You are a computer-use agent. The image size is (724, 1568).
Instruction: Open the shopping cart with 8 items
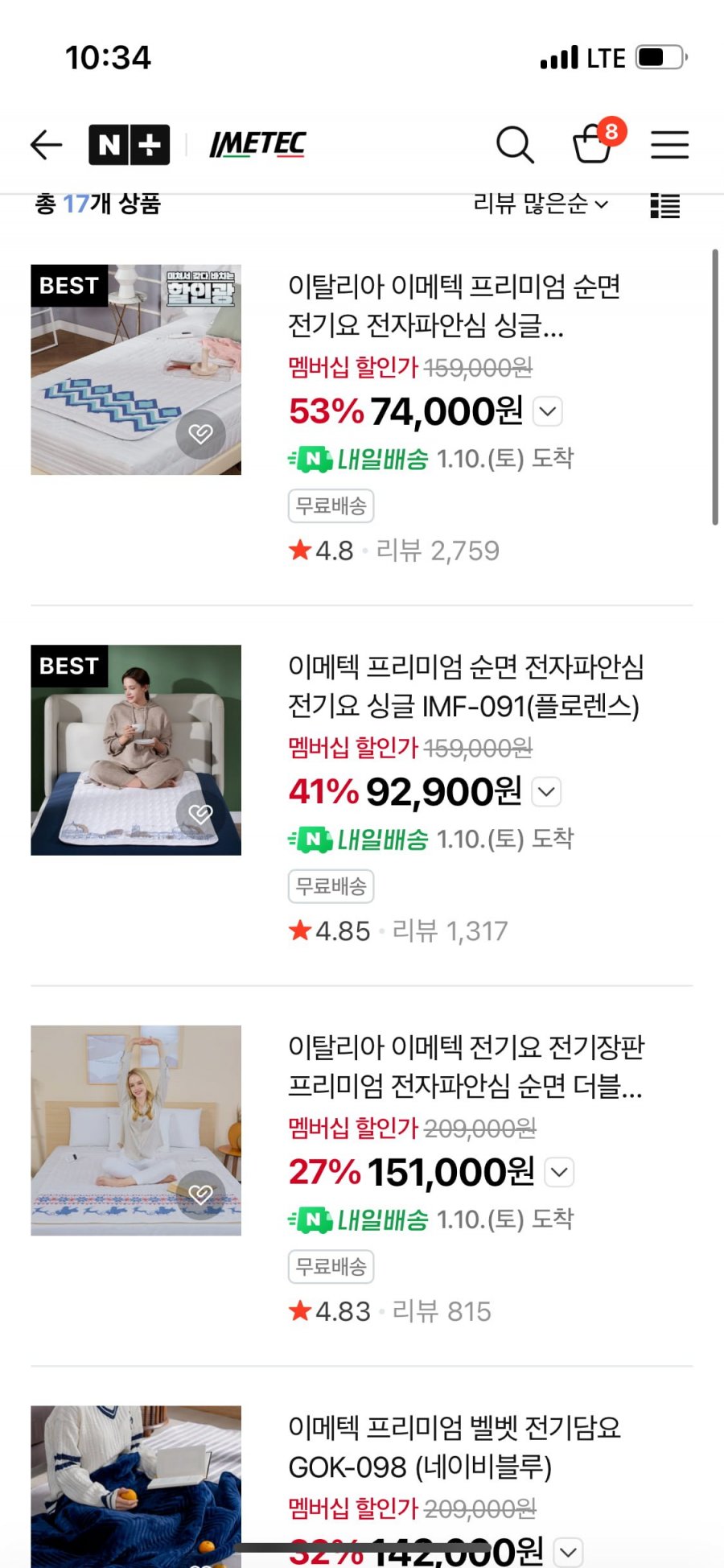(x=594, y=143)
